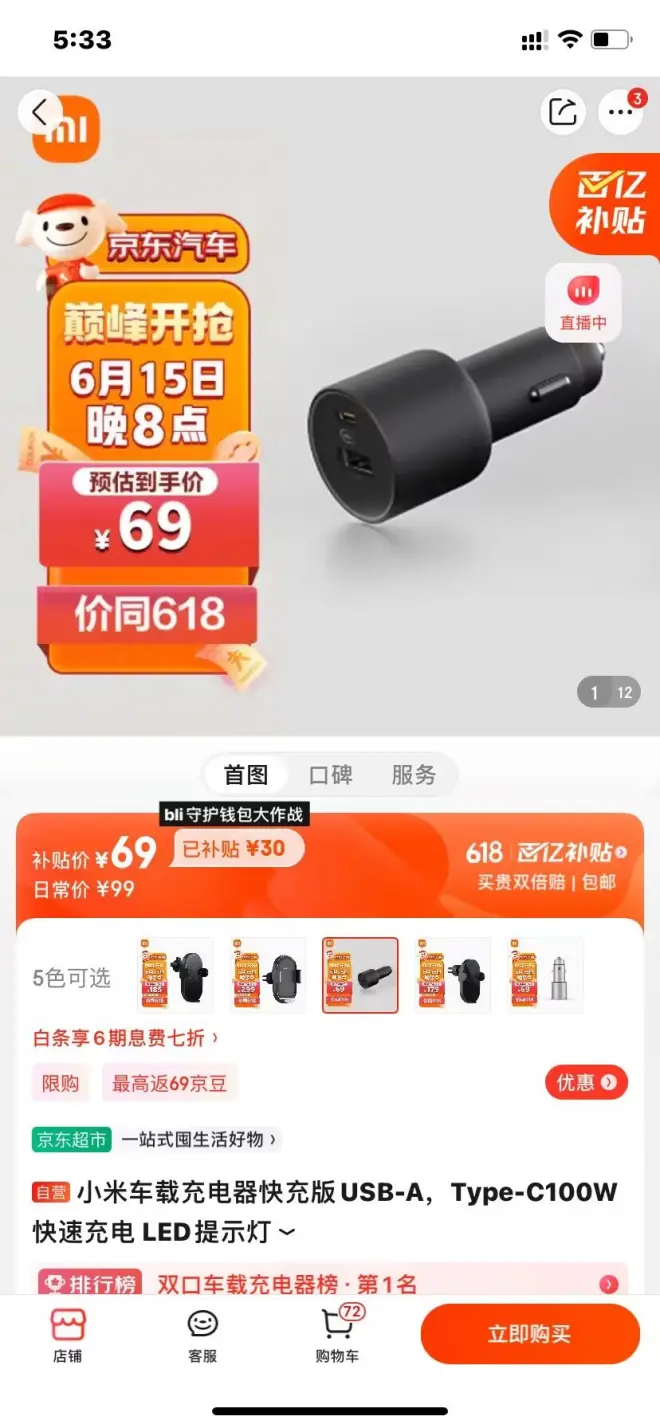Select the 首图 tab
Viewport: 660px width, 1428px height.
(246, 775)
